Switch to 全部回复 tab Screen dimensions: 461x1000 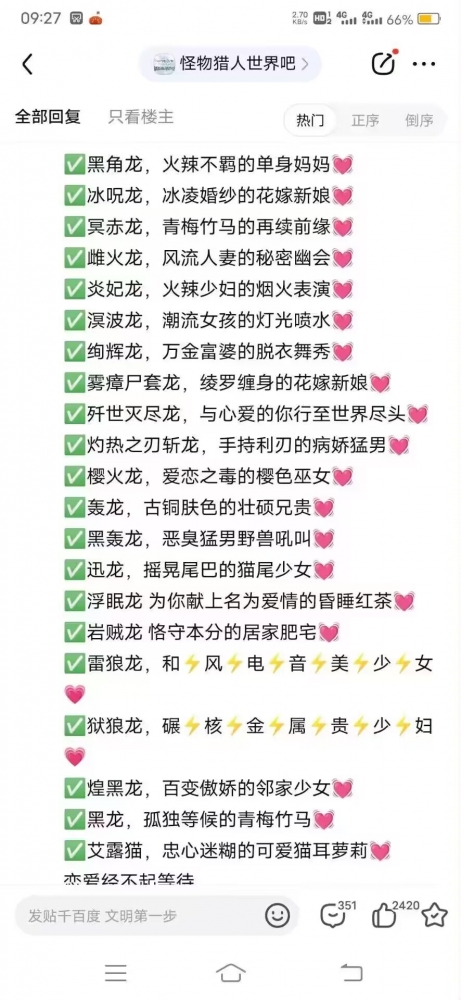click(x=48, y=118)
